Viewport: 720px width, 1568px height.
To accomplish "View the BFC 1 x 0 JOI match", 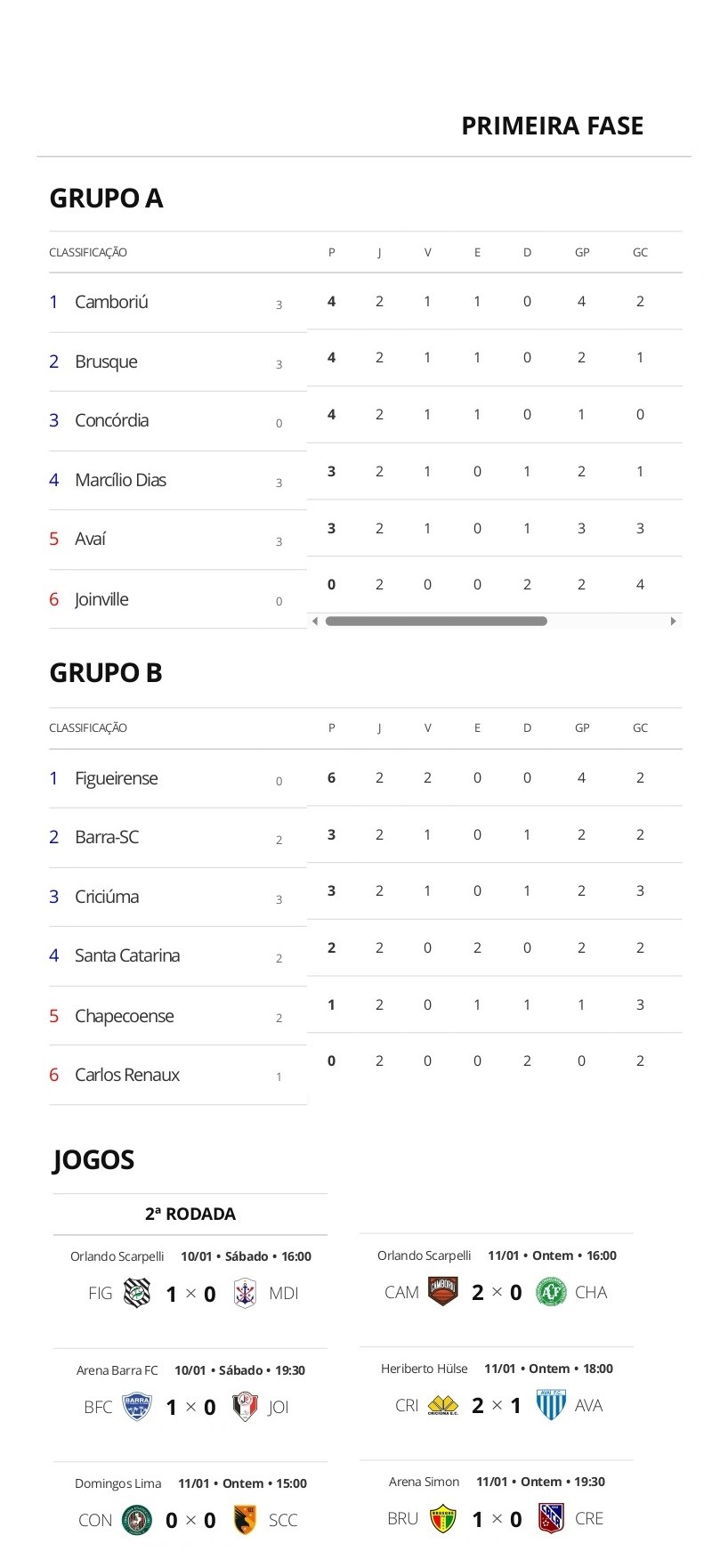I will coord(190,1408).
